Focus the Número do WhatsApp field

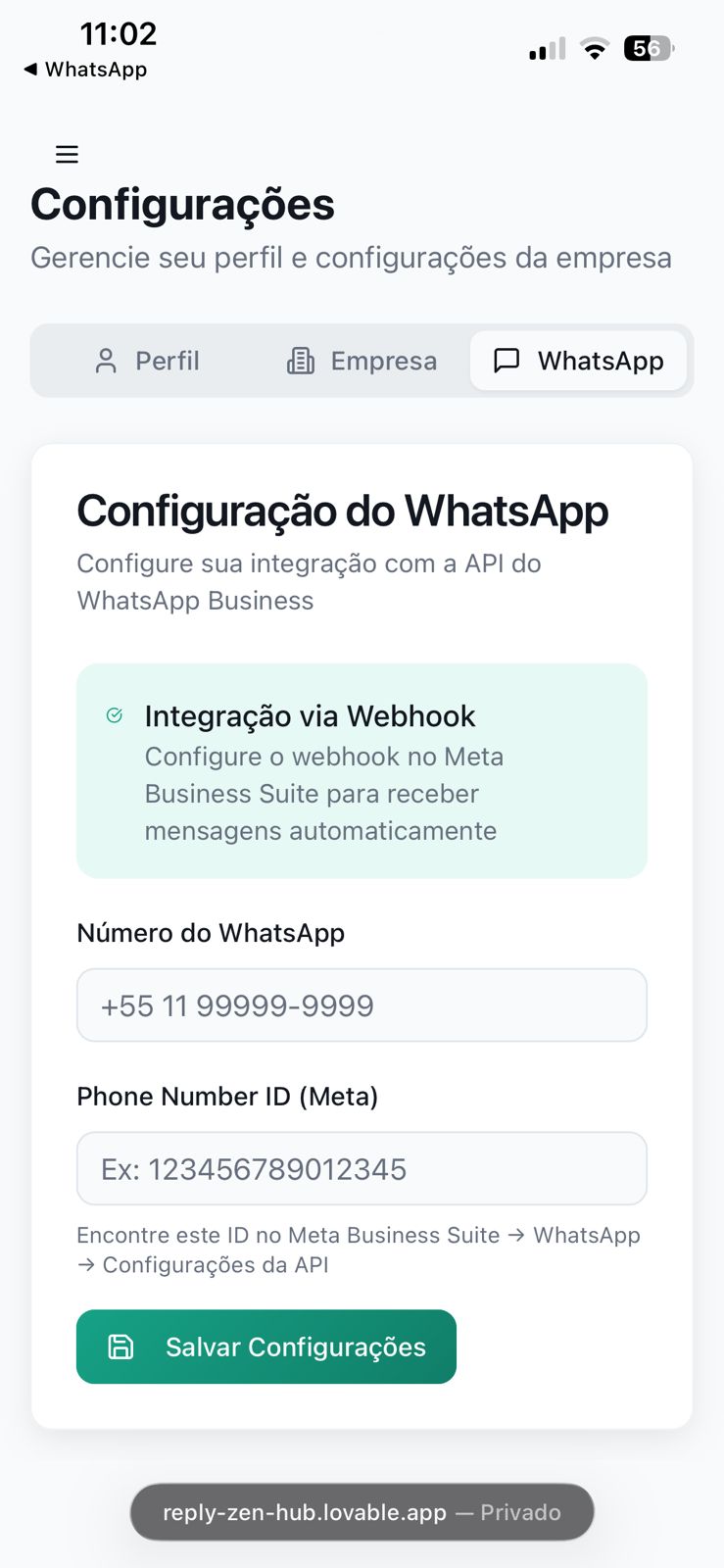[x=362, y=1005]
